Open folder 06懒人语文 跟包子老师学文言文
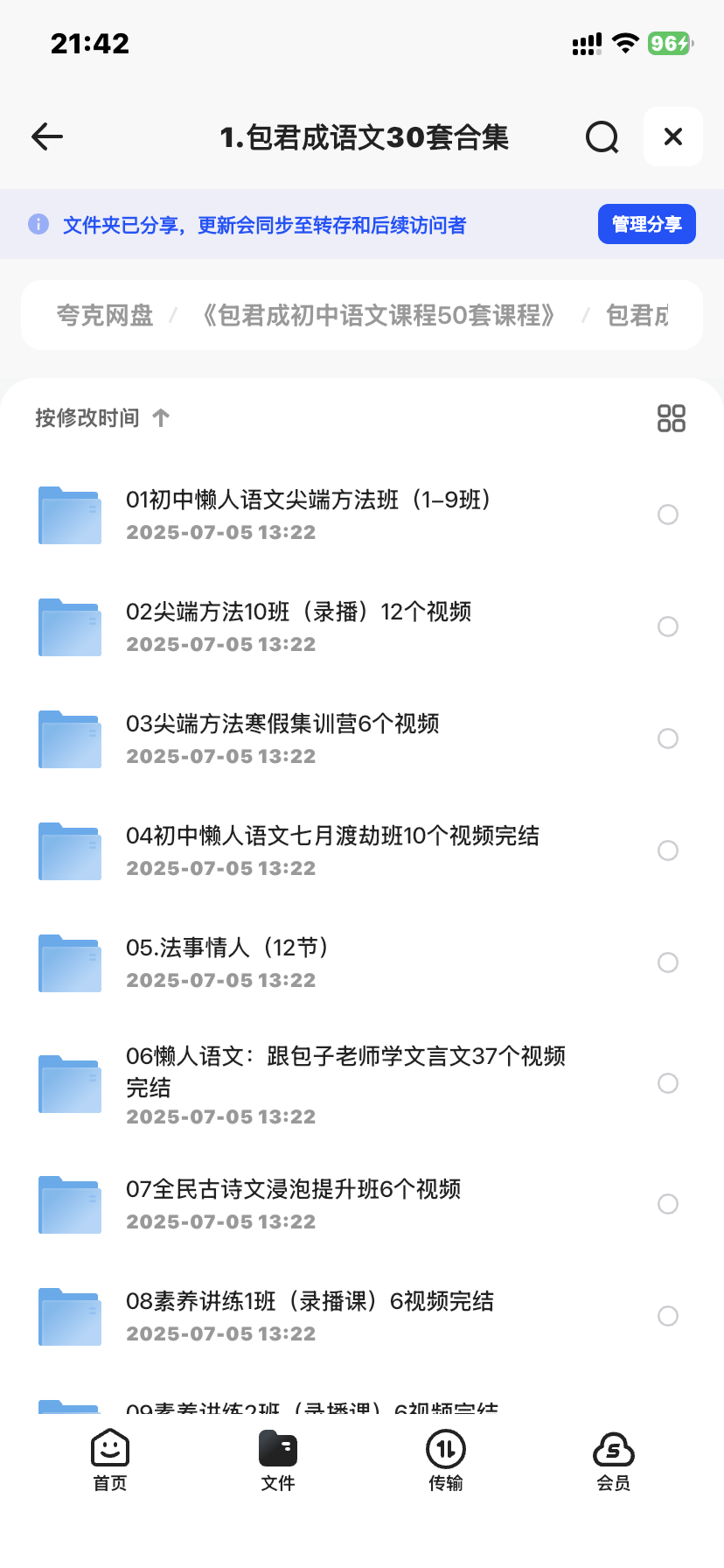This screenshot has width=724, height=1568. 345,1083
